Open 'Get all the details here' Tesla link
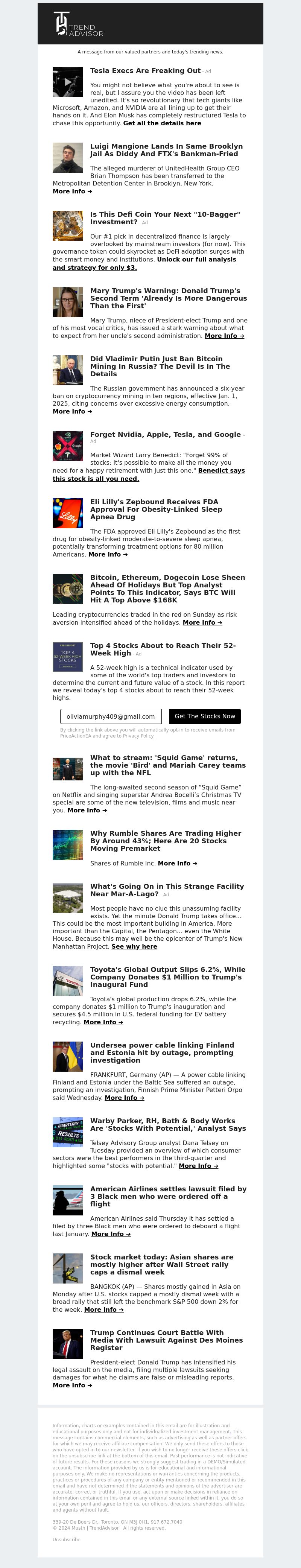The height and width of the screenshot is (1568, 301). [x=162, y=123]
